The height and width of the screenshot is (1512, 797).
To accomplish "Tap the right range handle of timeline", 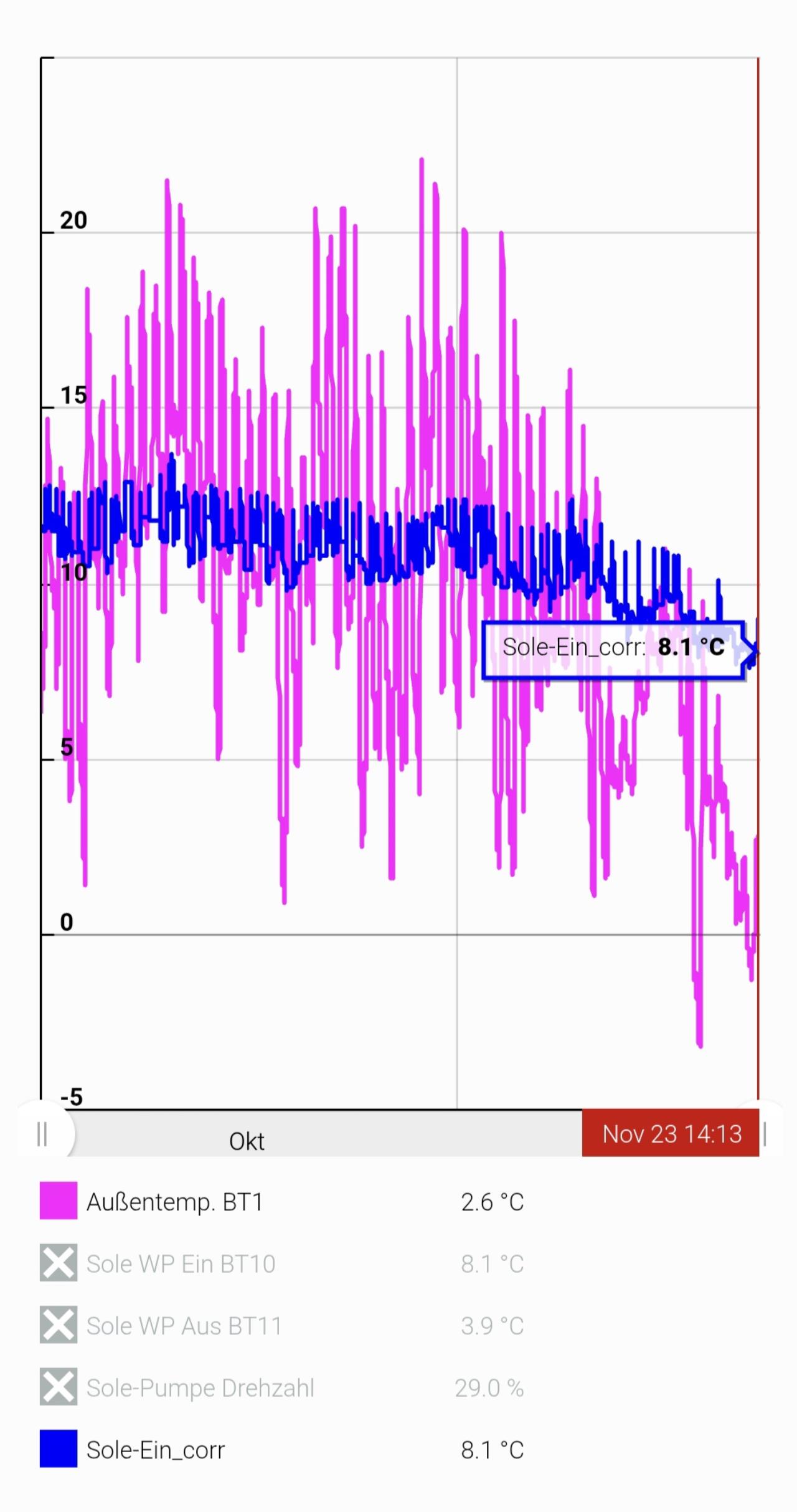I will (x=765, y=1134).
